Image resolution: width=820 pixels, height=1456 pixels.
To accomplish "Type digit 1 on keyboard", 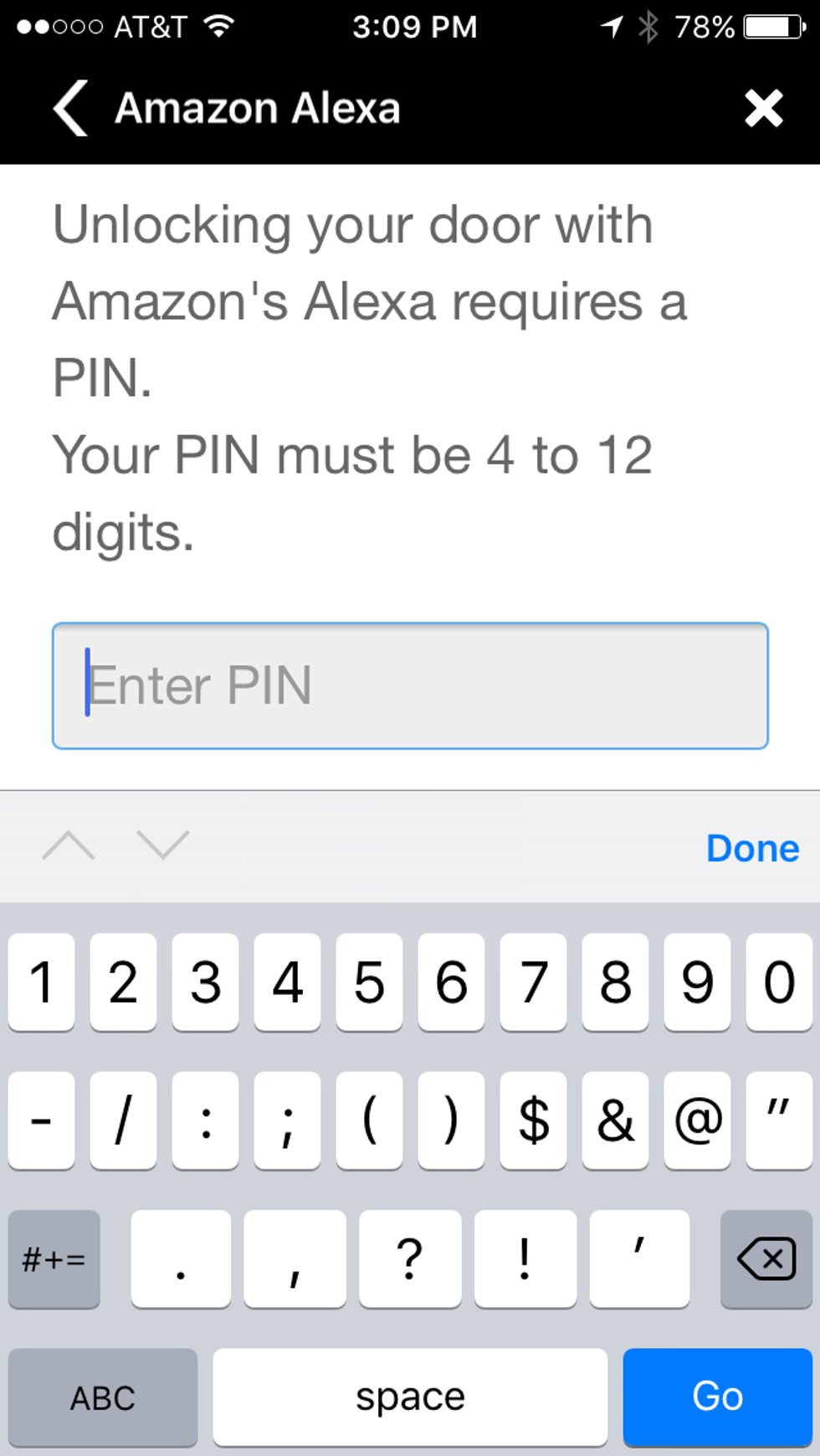I will point(41,982).
